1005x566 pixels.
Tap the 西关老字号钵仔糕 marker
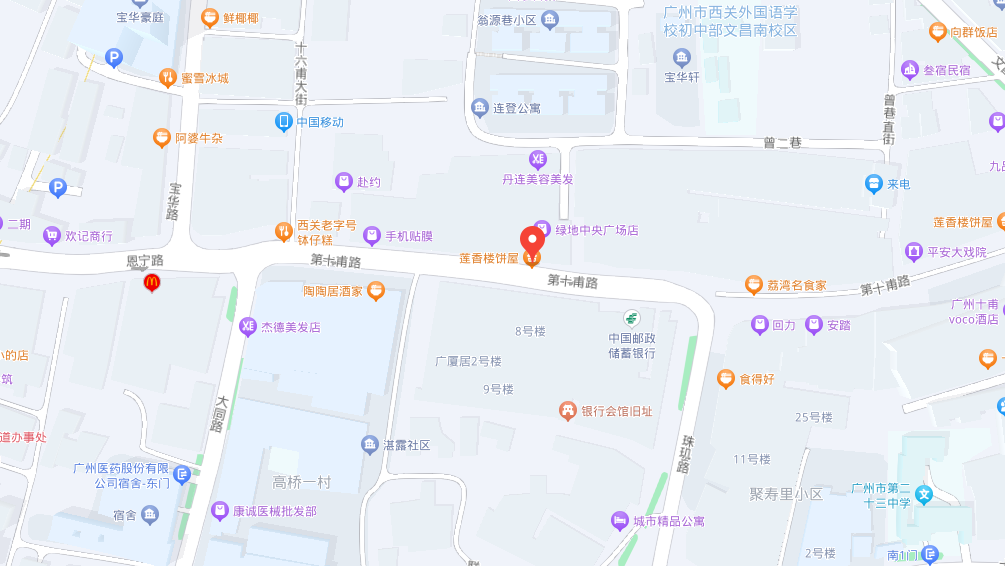(x=284, y=232)
